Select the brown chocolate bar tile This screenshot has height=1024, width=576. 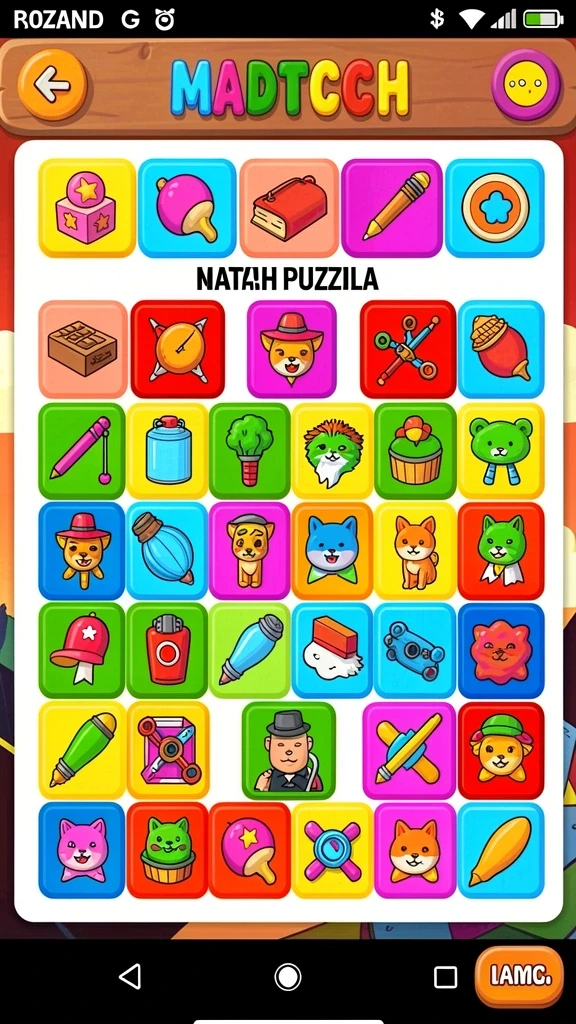(x=83, y=349)
